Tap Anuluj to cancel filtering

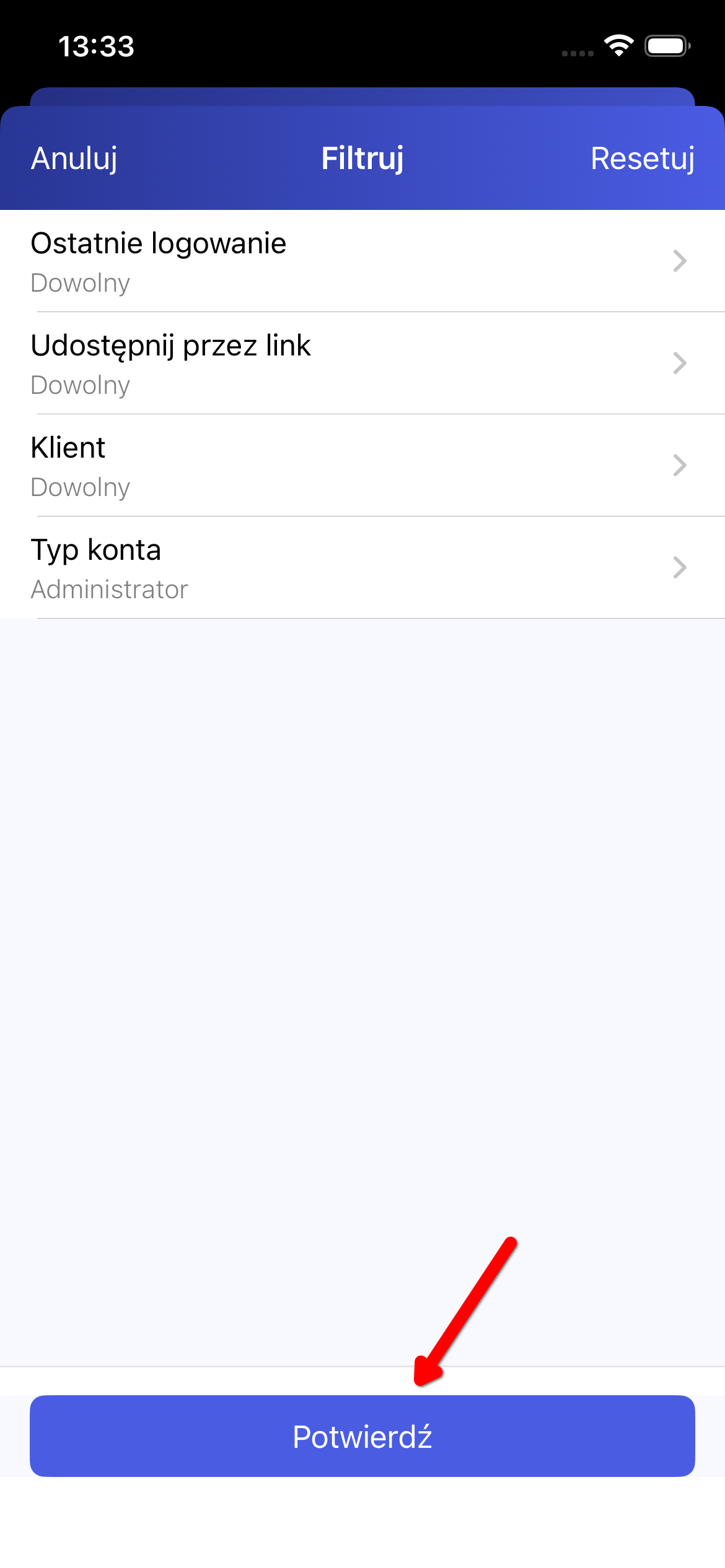pos(74,158)
